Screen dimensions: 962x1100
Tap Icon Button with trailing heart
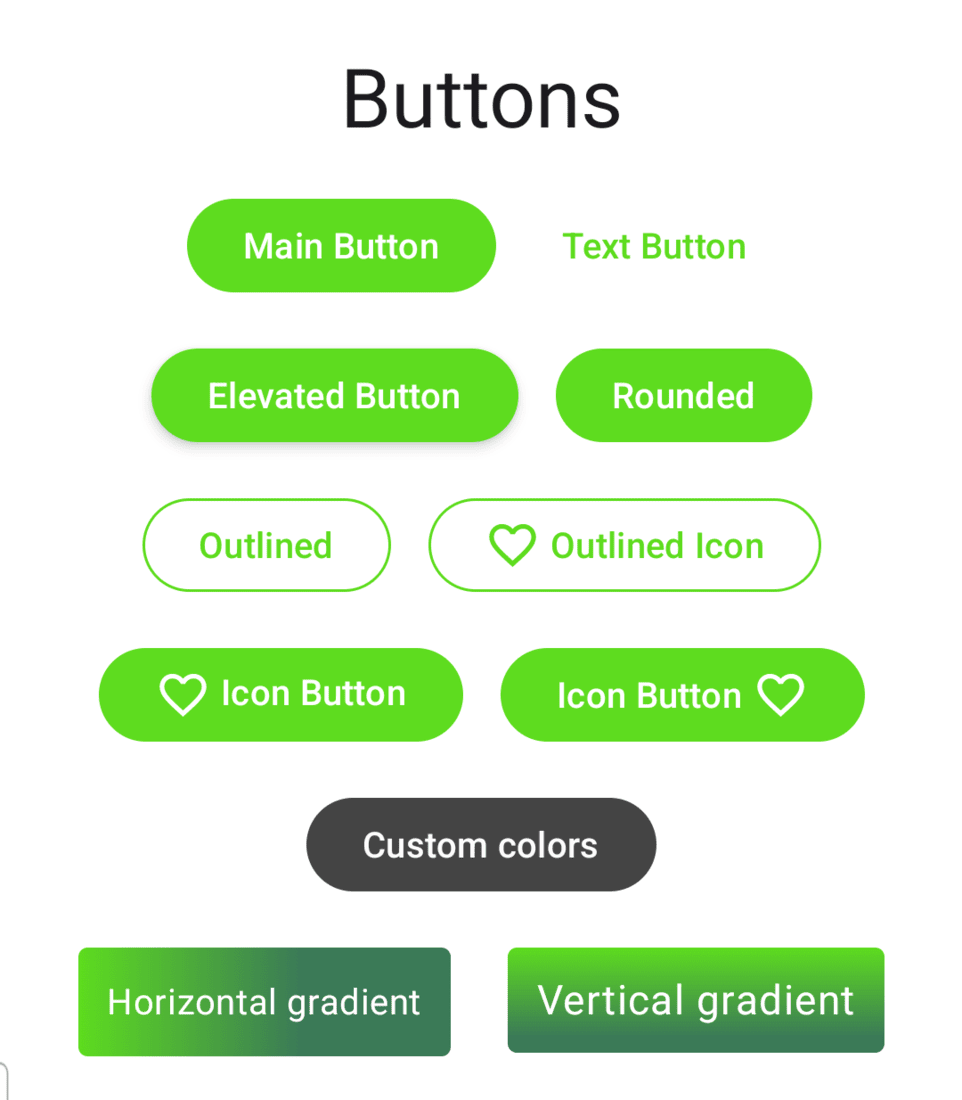coord(682,695)
